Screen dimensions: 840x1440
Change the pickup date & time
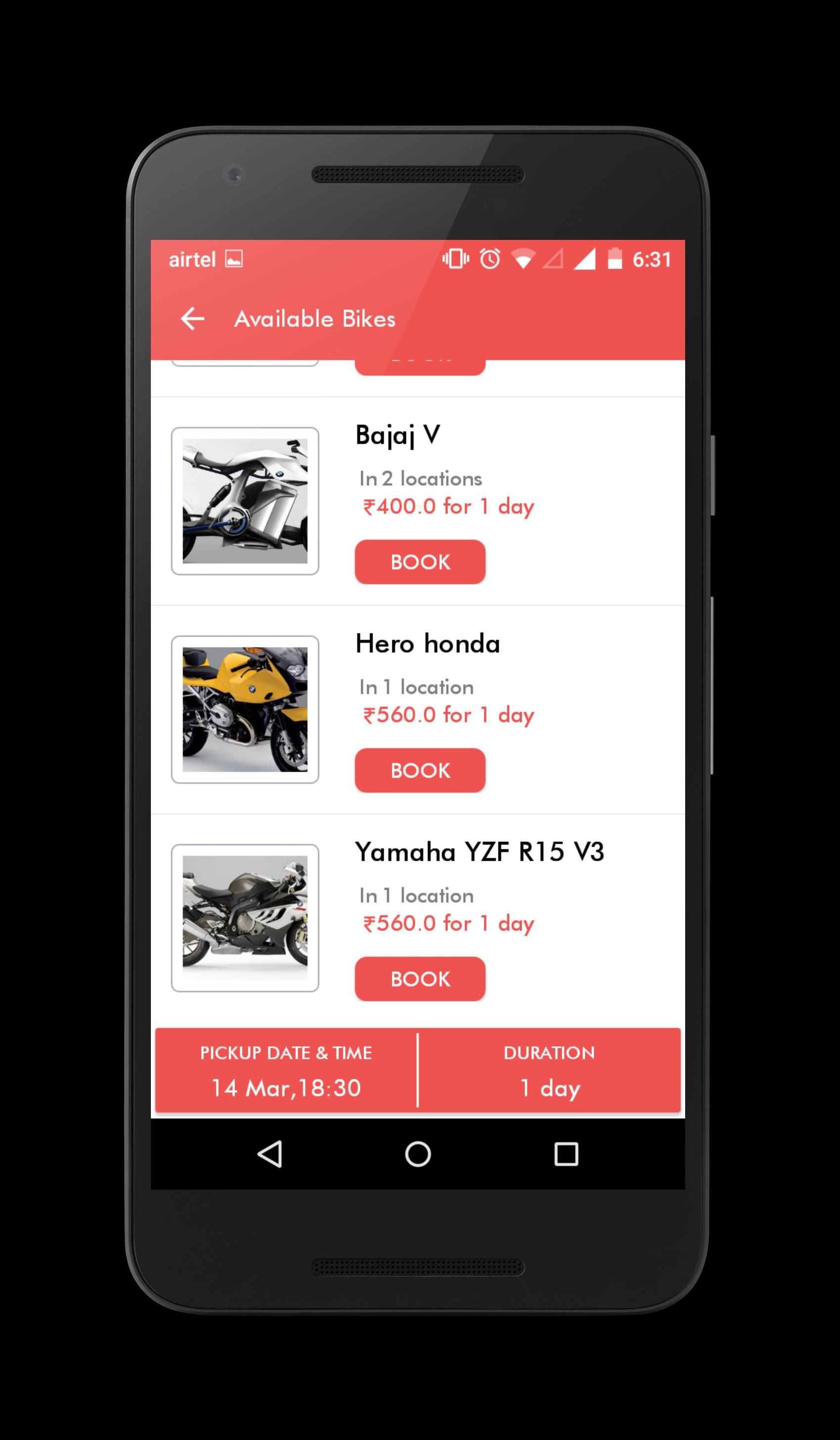pos(286,1070)
